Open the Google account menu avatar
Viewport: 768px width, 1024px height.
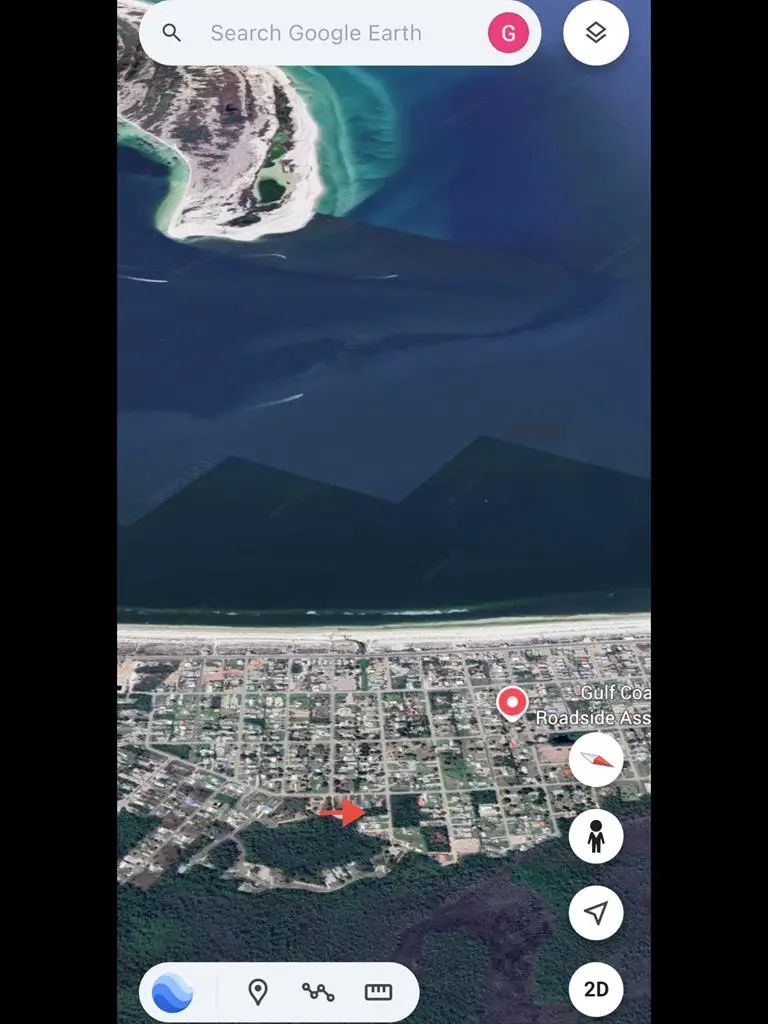508,32
